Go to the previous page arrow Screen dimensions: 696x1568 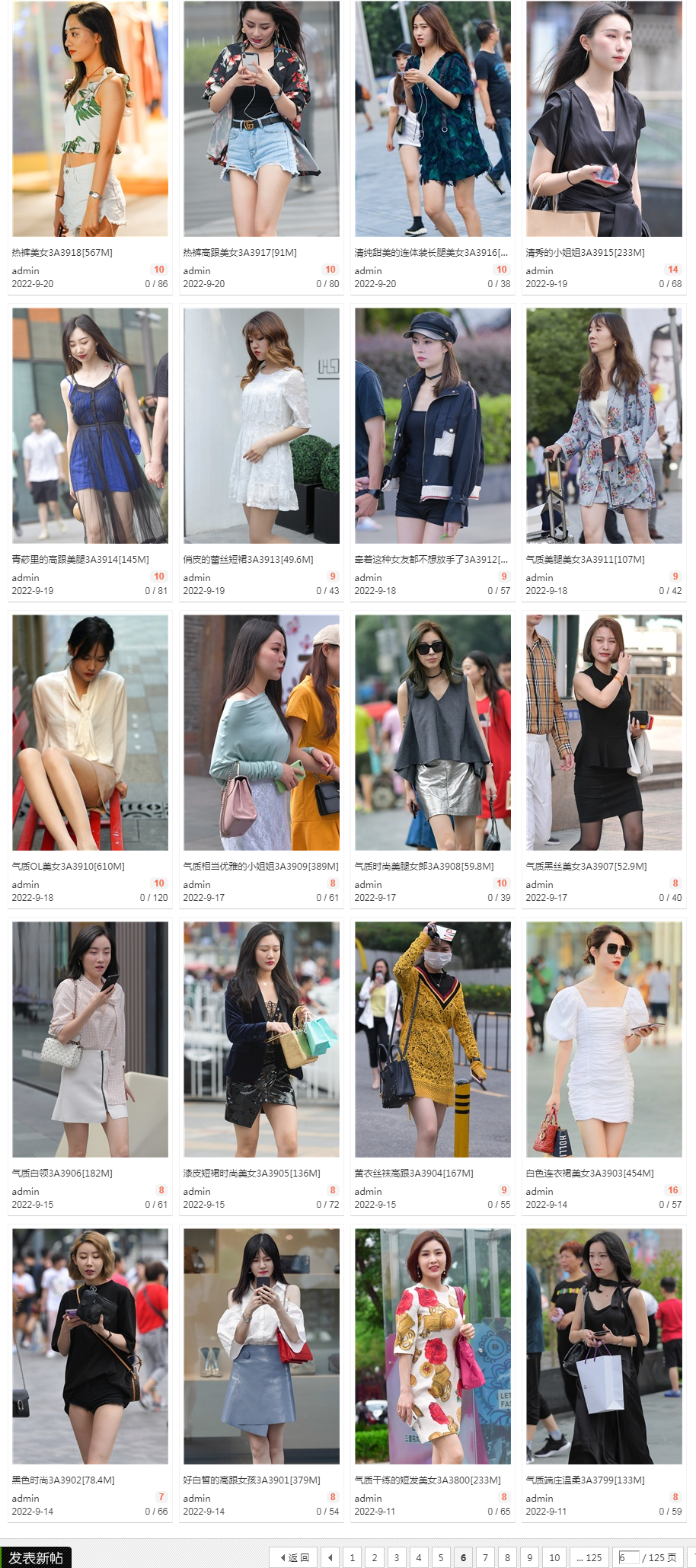[x=330, y=1558]
